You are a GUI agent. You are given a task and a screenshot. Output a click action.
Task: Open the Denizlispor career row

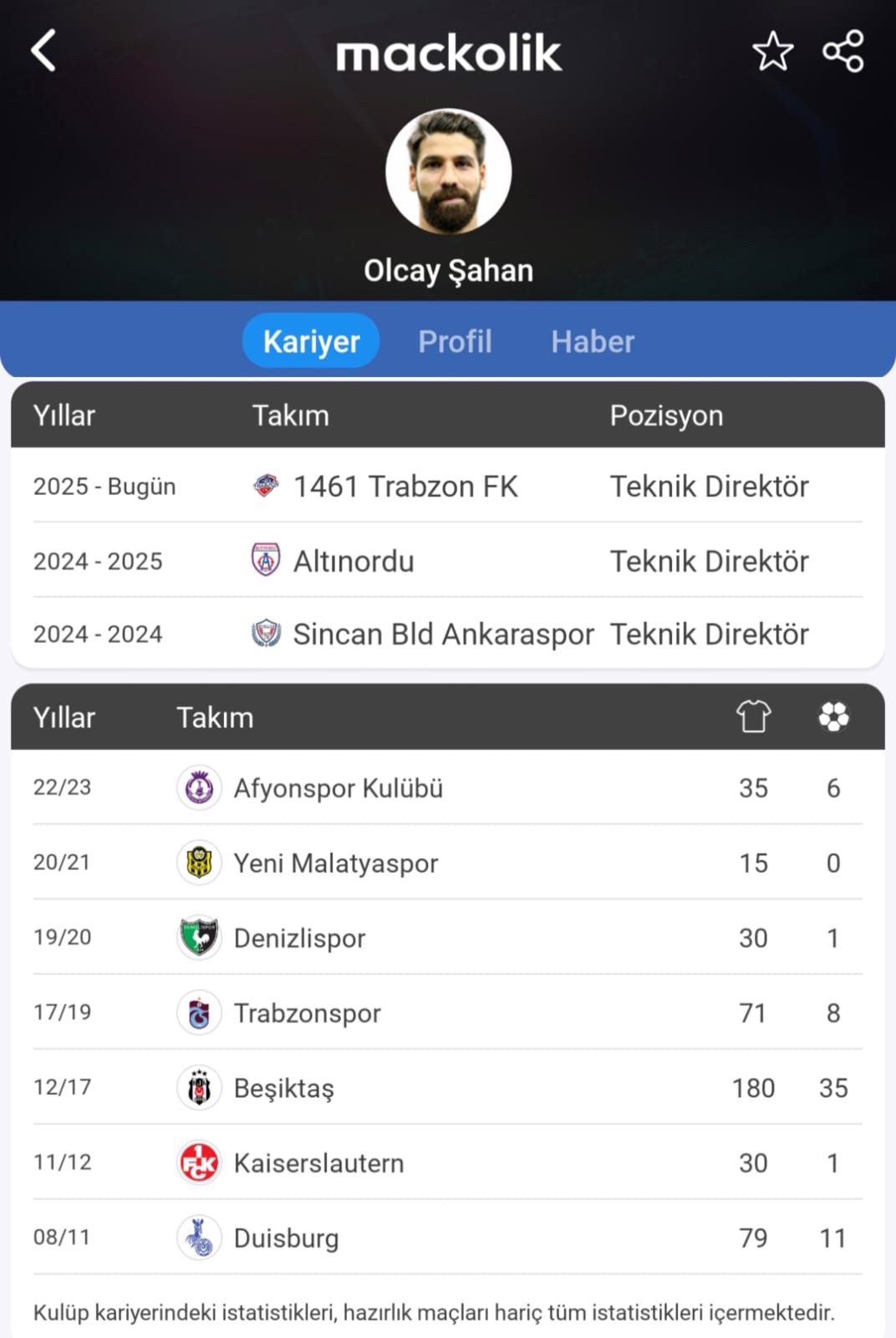(x=300, y=937)
